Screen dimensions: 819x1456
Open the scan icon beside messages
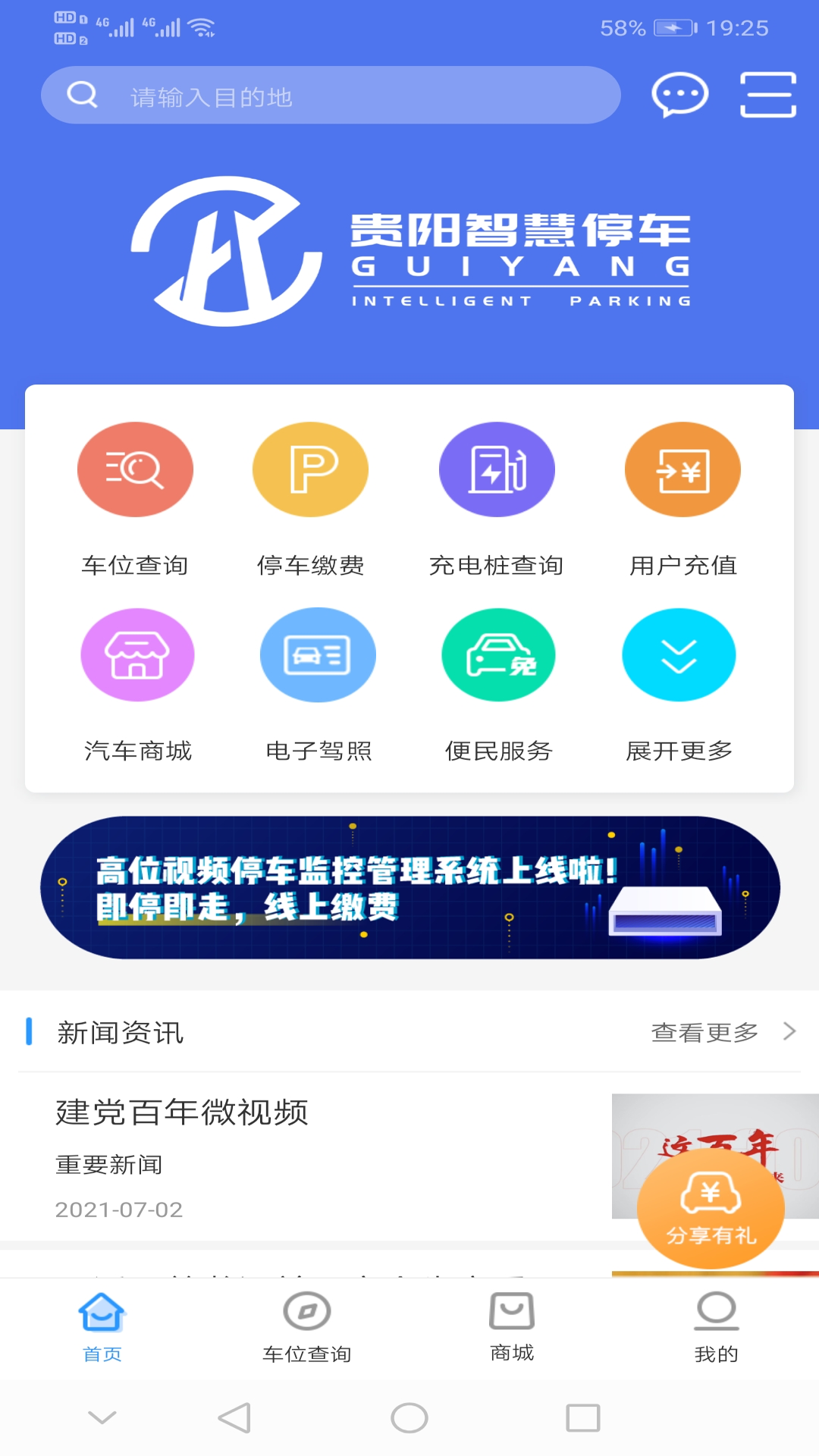click(x=767, y=95)
